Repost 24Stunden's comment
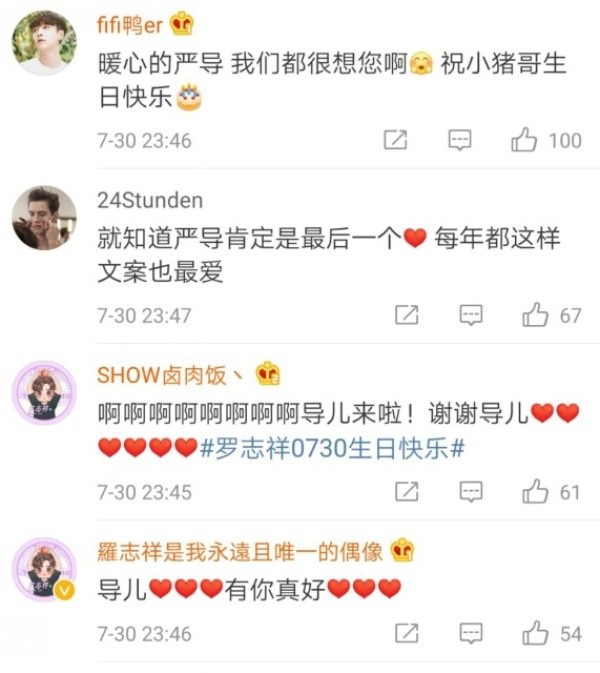Image resolution: width=600 pixels, height=673 pixels. pos(406,315)
